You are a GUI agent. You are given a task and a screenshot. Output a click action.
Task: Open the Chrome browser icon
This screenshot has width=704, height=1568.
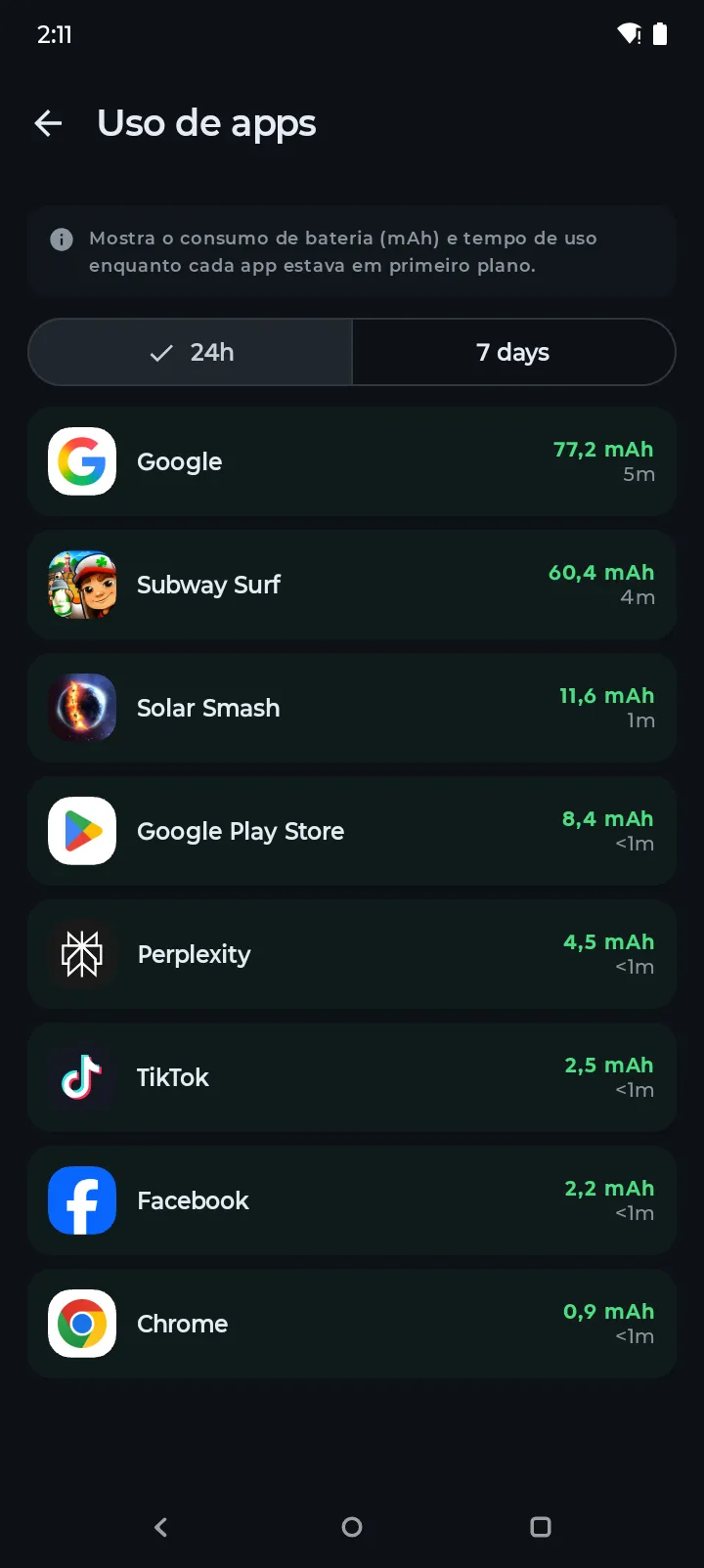82,1324
